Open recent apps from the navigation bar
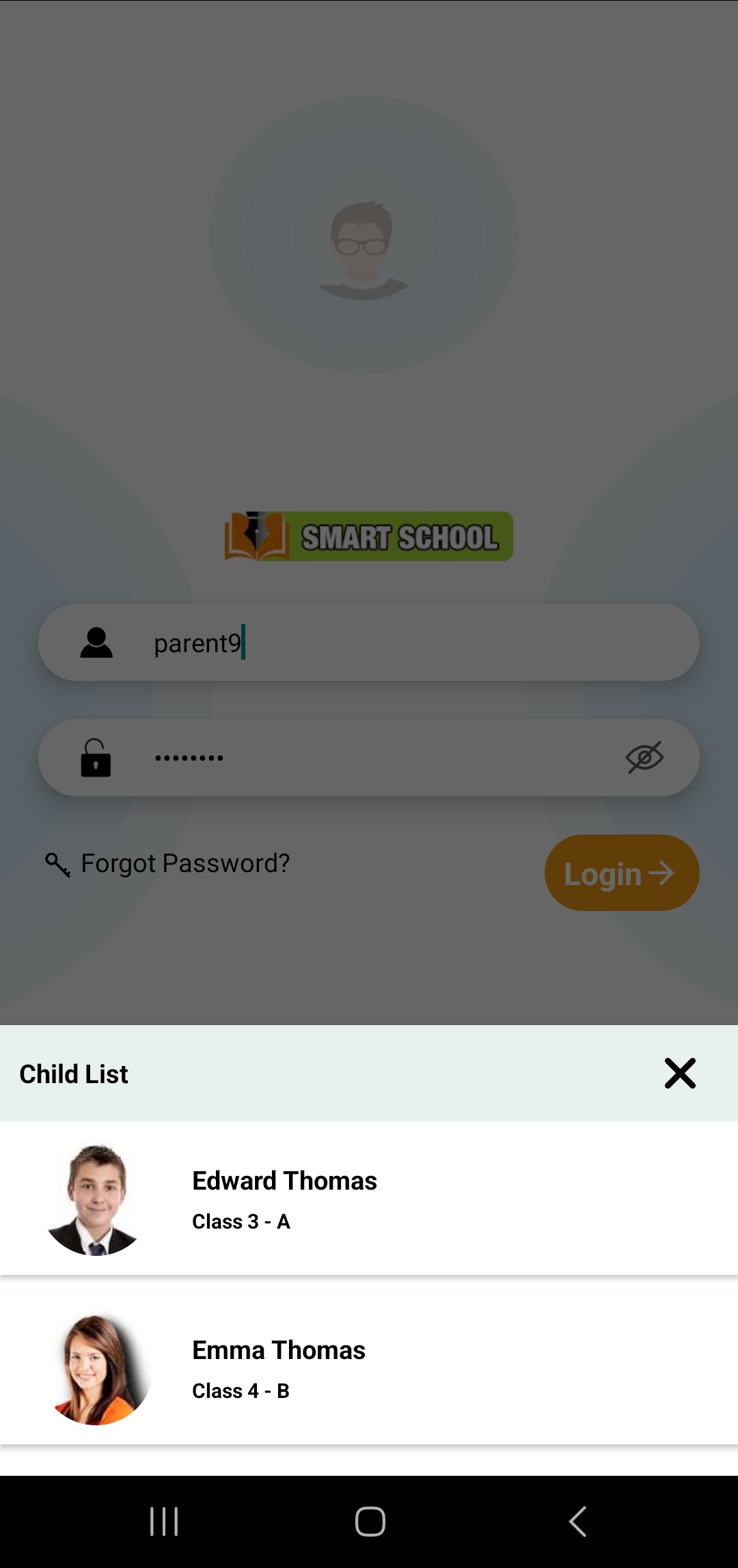Image resolution: width=738 pixels, height=1568 pixels. tap(164, 1521)
